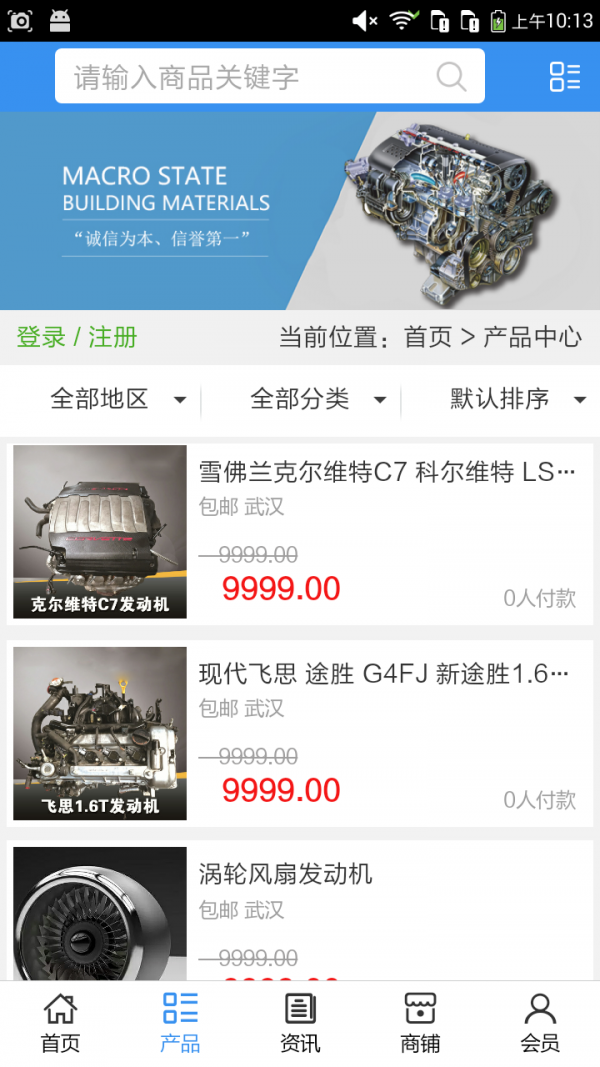Switch to the 资讯 tab
The height and width of the screenshot is (1067, 600).
click(300, 1023)
